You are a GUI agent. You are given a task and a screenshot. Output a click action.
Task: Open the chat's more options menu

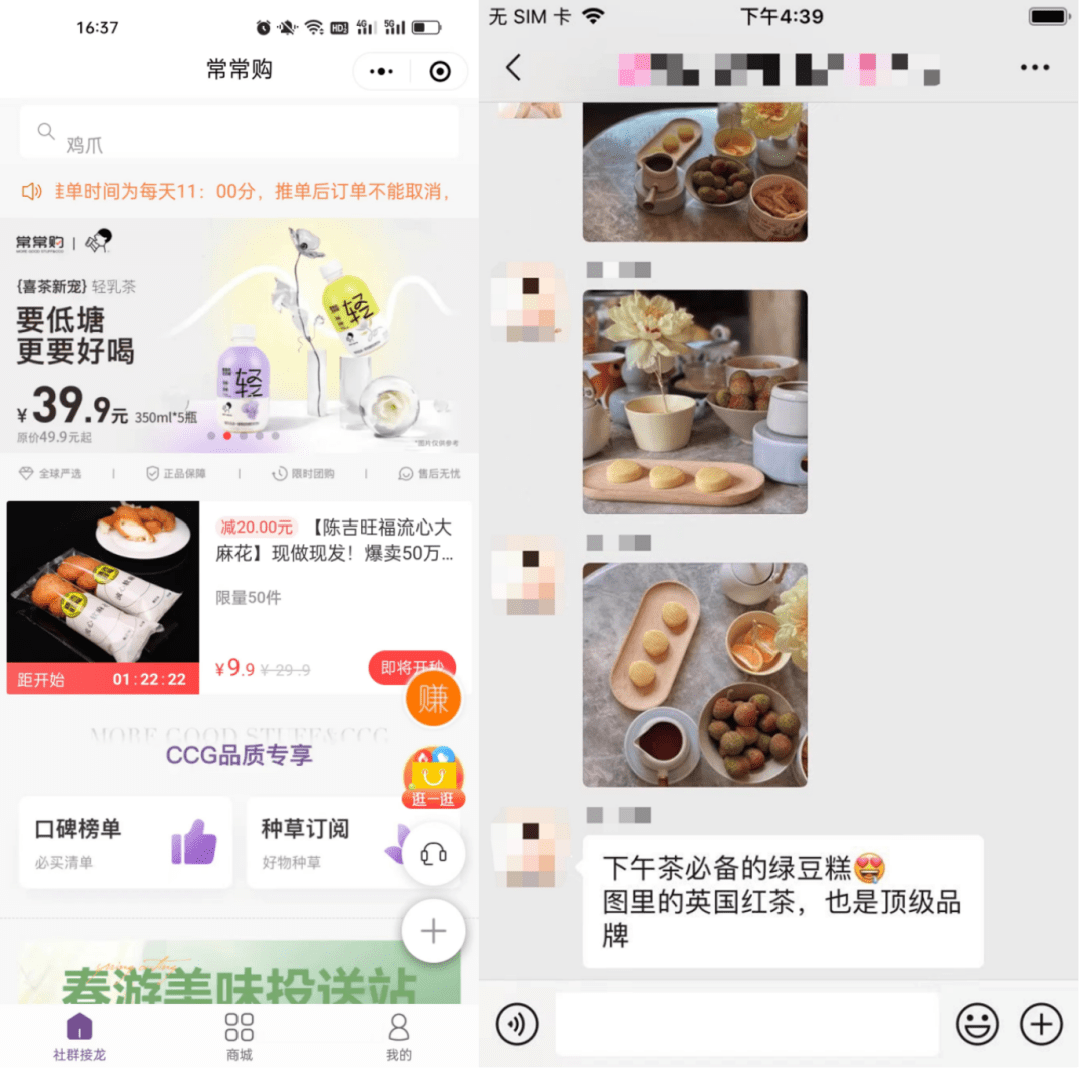pyautogui.click(x=1035, y=68)
